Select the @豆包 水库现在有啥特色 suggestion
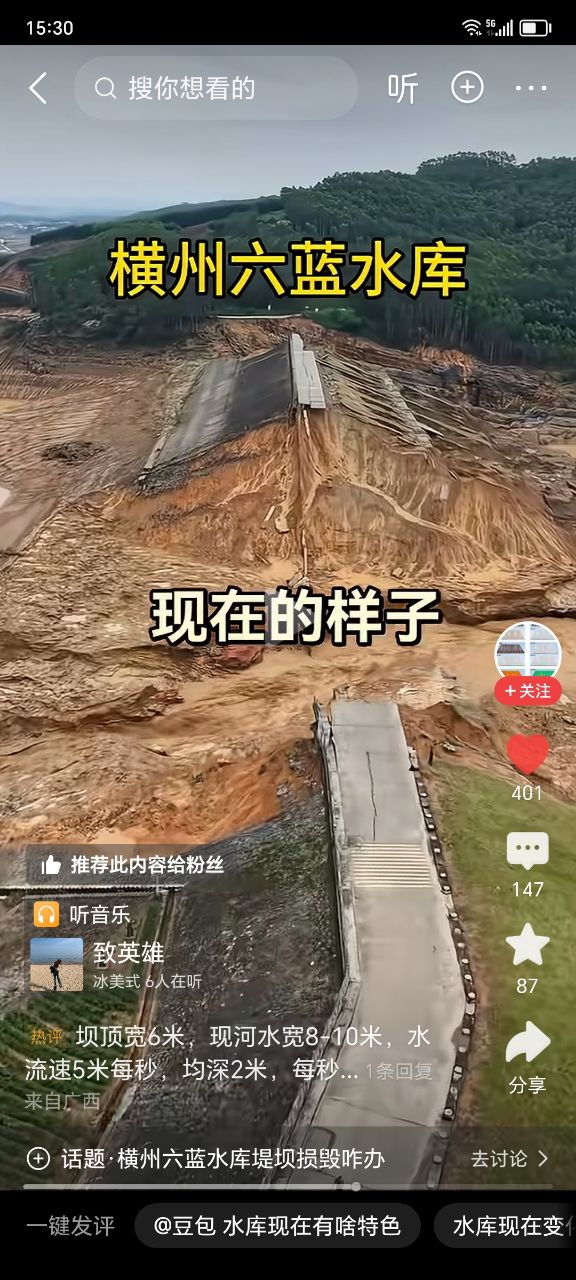Screen dimensions: 576x1280 (x=277, y=1226)
